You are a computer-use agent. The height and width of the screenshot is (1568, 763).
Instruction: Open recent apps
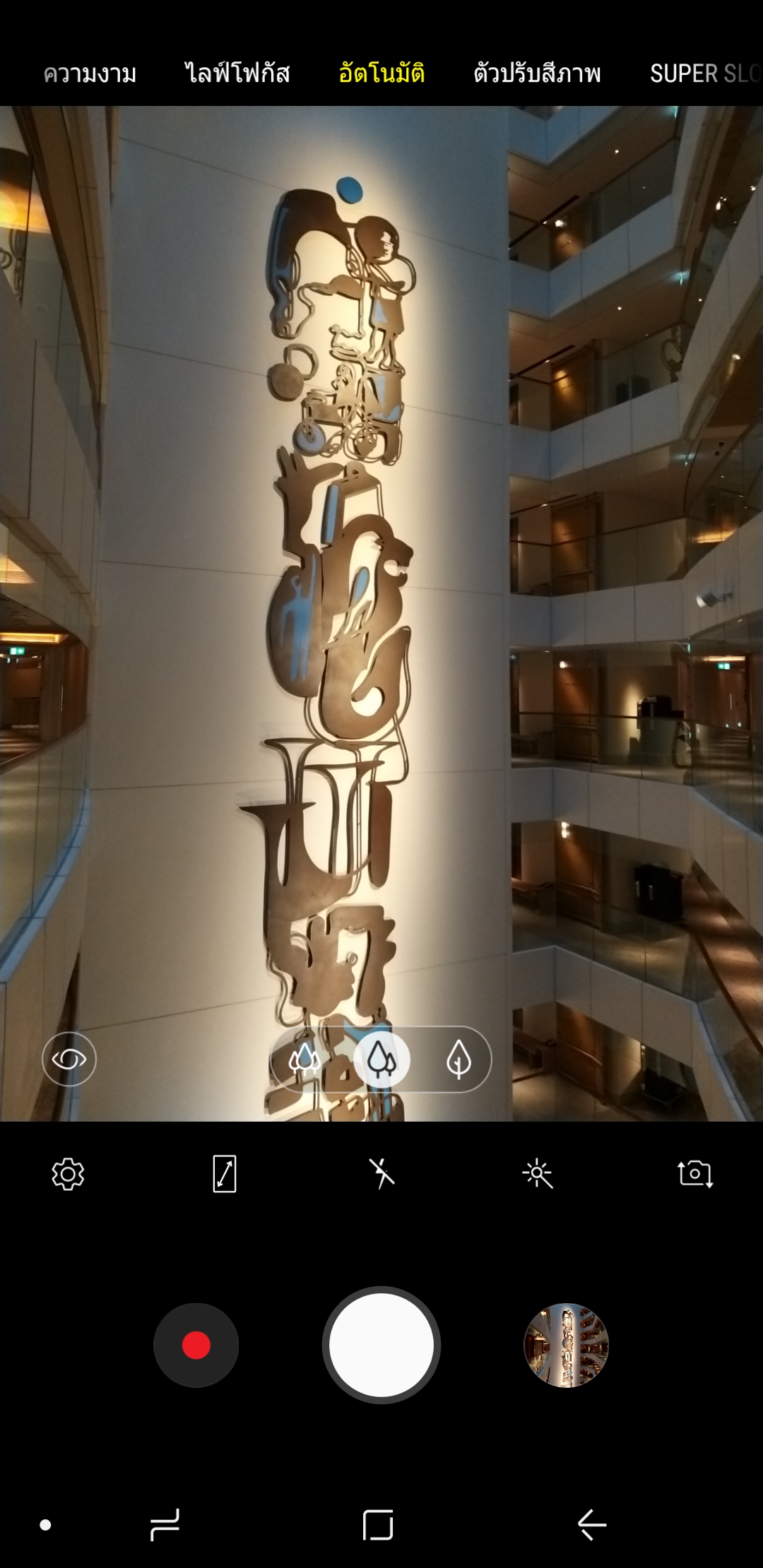[x=165, y=1525]
